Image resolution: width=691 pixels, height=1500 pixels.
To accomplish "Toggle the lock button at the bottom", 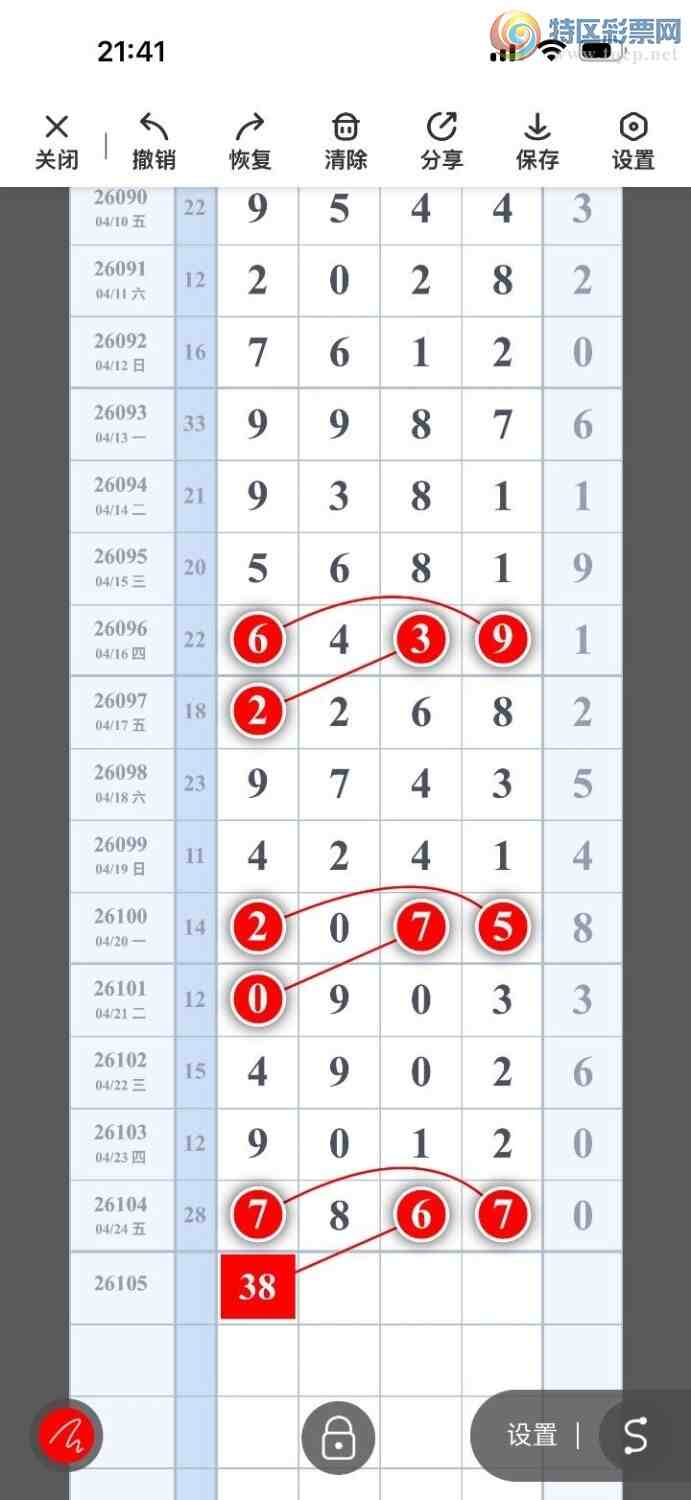I will 338,1438.
